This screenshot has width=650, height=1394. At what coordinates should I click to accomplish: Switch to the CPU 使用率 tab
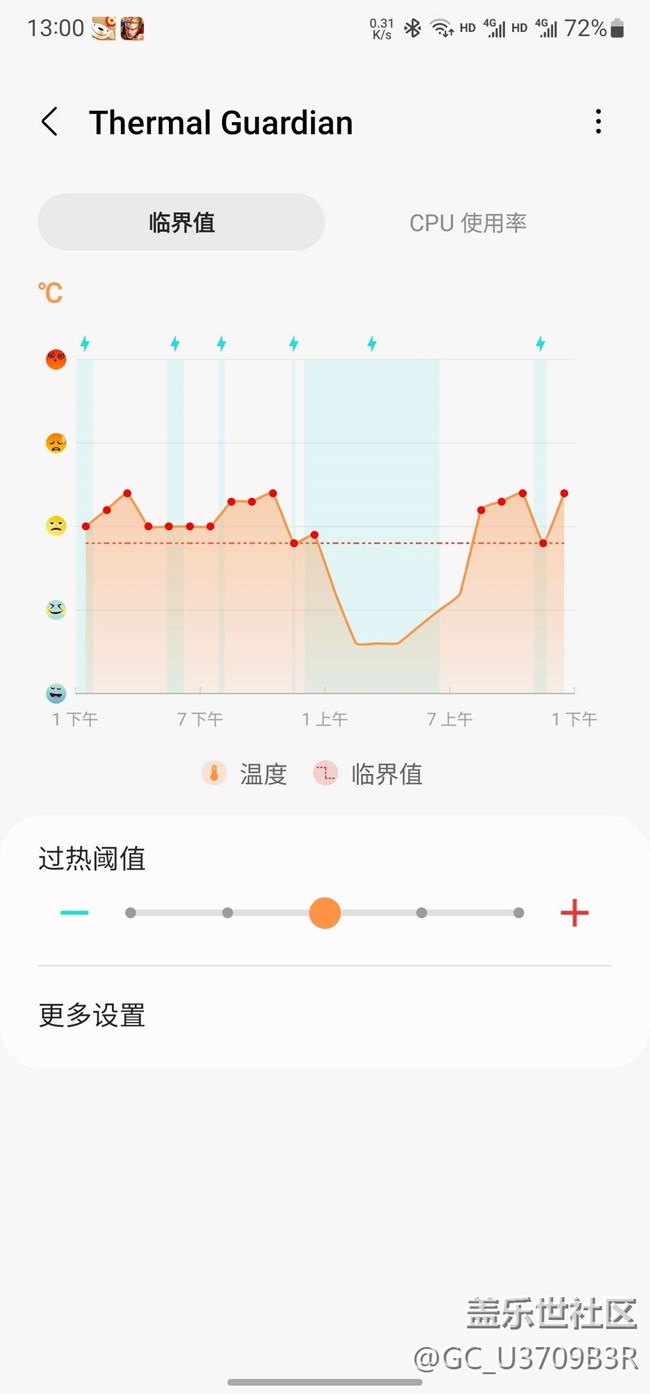pyautogui.click(x=468, y=223)
